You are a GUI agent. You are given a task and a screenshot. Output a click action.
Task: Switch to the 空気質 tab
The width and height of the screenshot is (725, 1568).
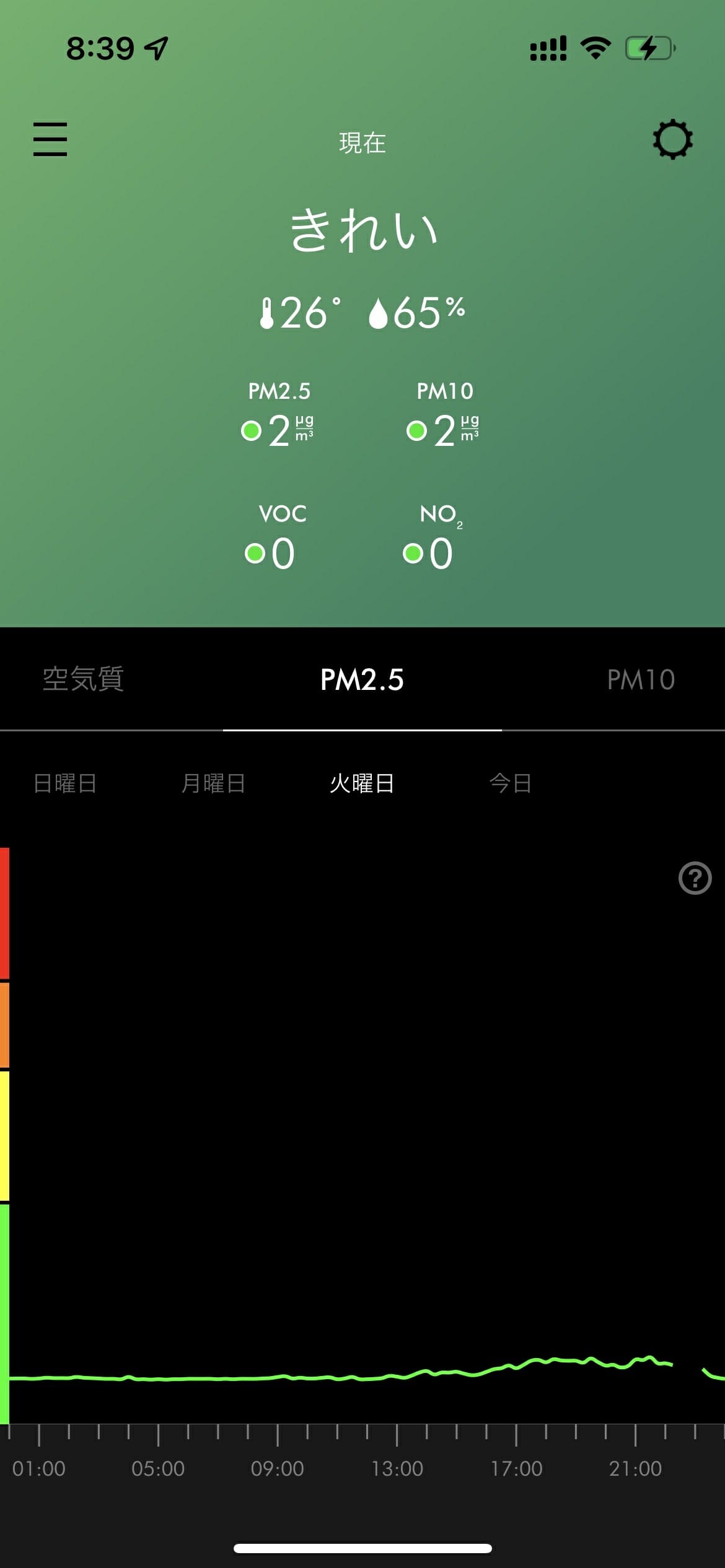pos(83,679)
